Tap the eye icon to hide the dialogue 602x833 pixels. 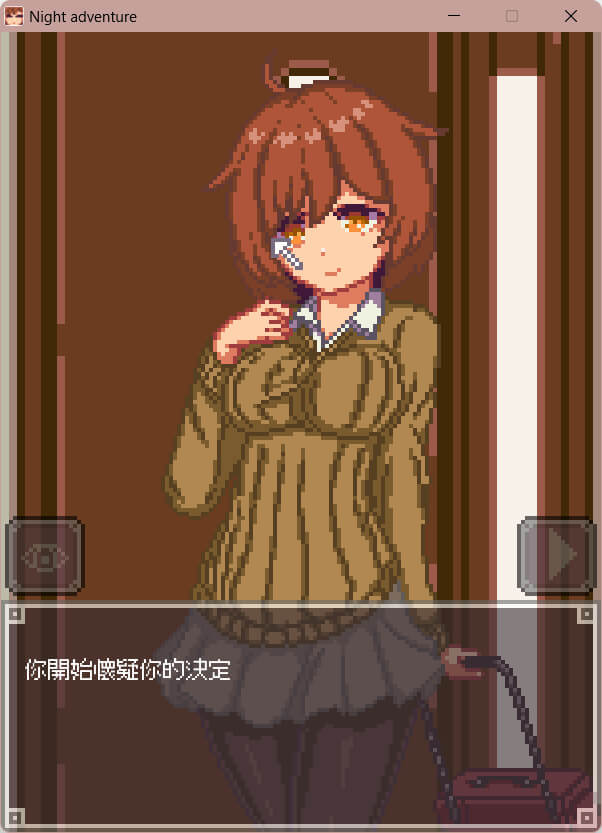point(44,556)
